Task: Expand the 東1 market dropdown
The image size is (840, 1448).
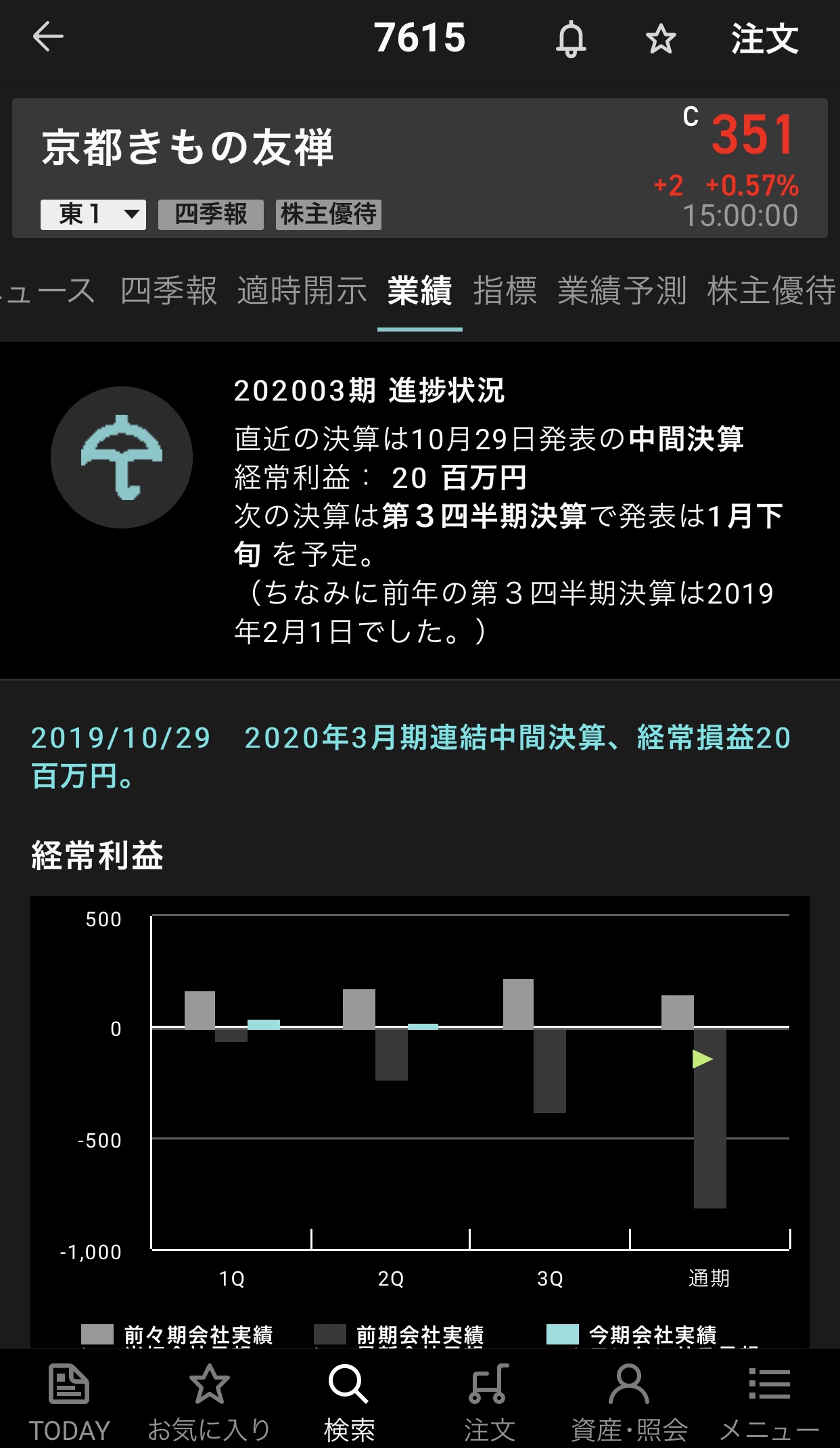Action: 93,214
